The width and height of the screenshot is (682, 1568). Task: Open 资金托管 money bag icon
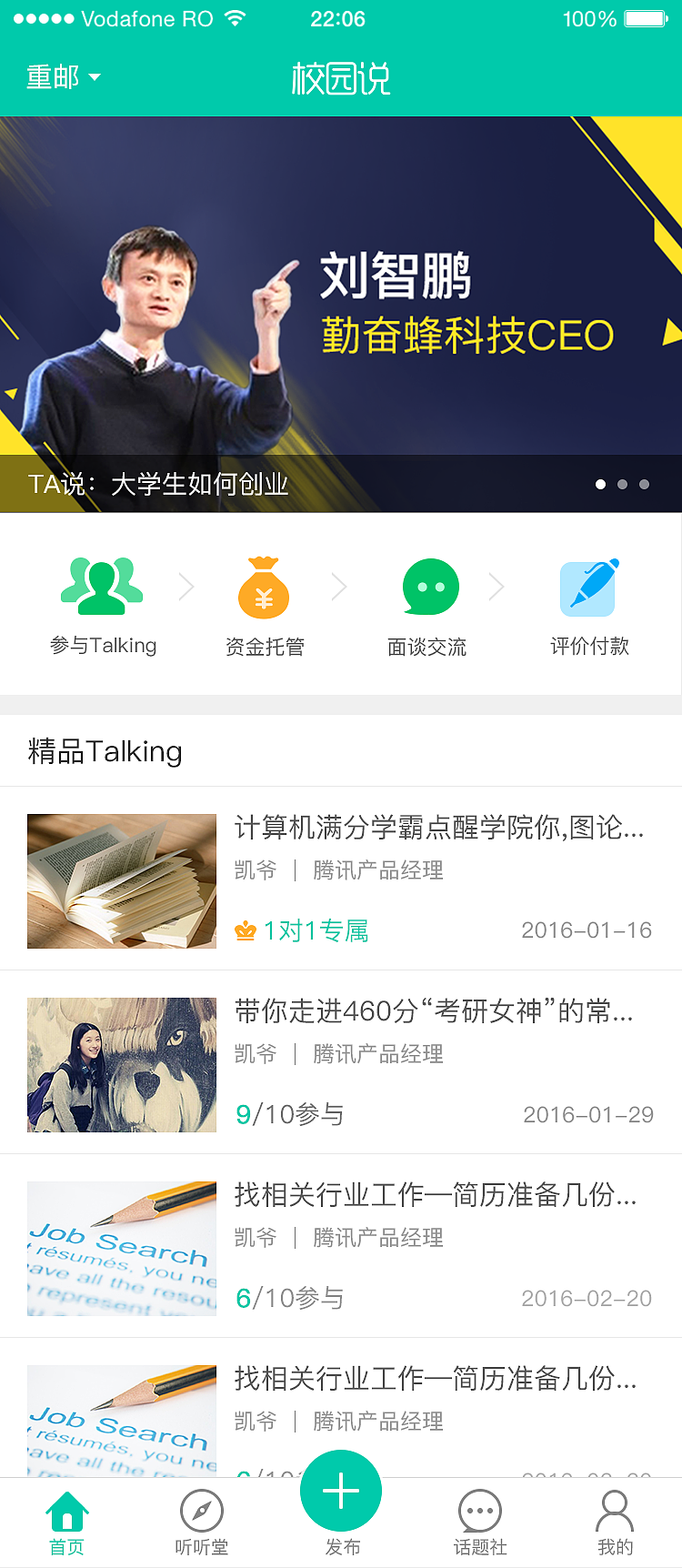click(x=263, y=588)
